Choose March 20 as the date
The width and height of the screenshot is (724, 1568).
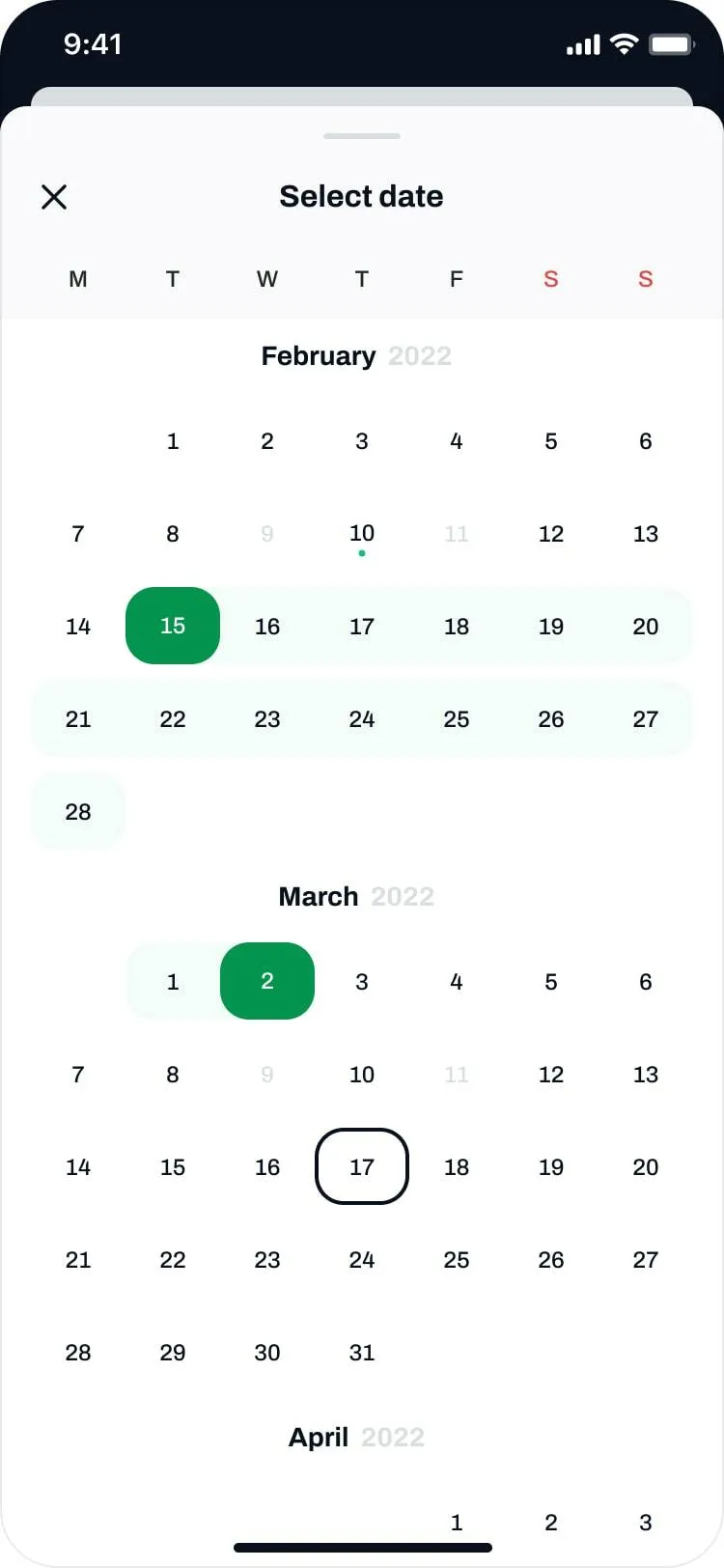(646, 1166)
